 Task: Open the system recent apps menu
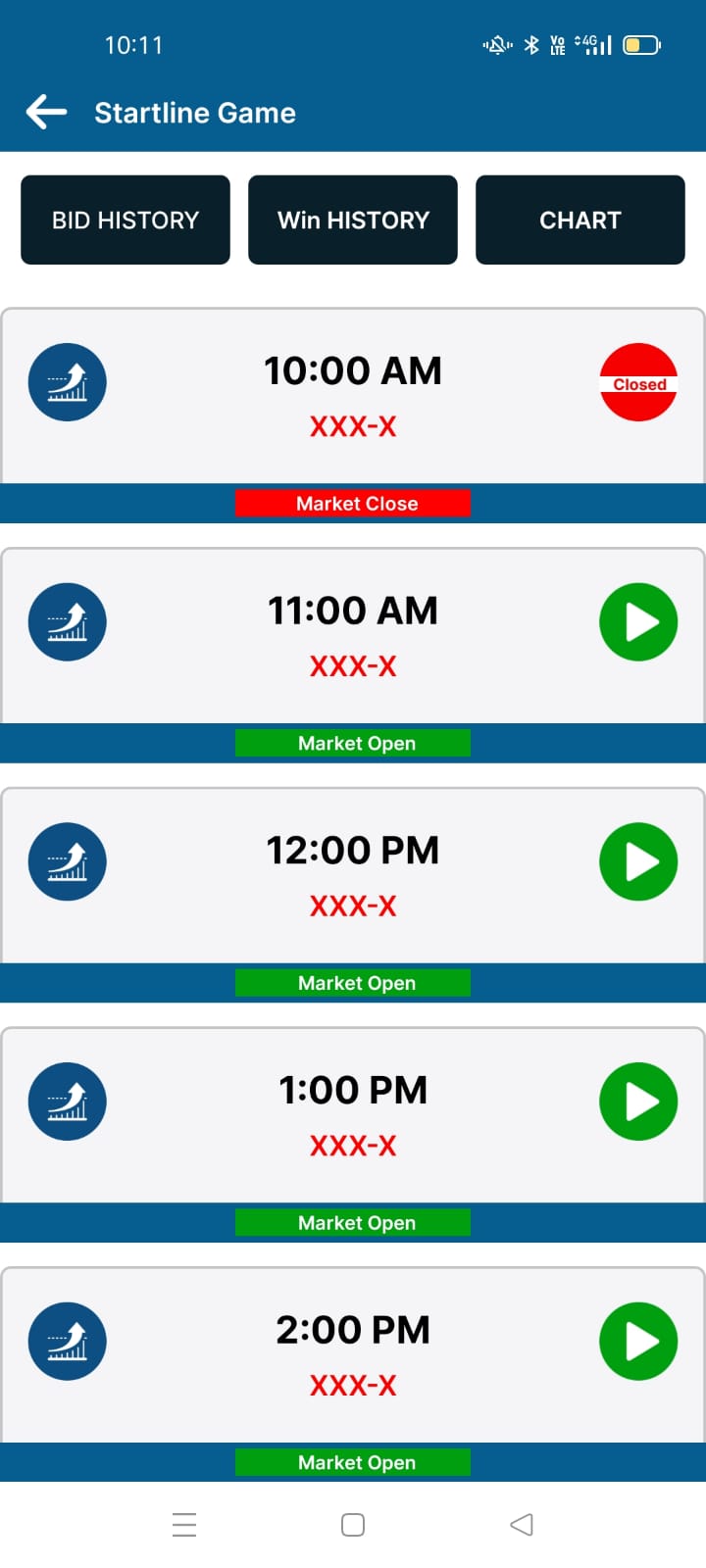pos(184,1525)
